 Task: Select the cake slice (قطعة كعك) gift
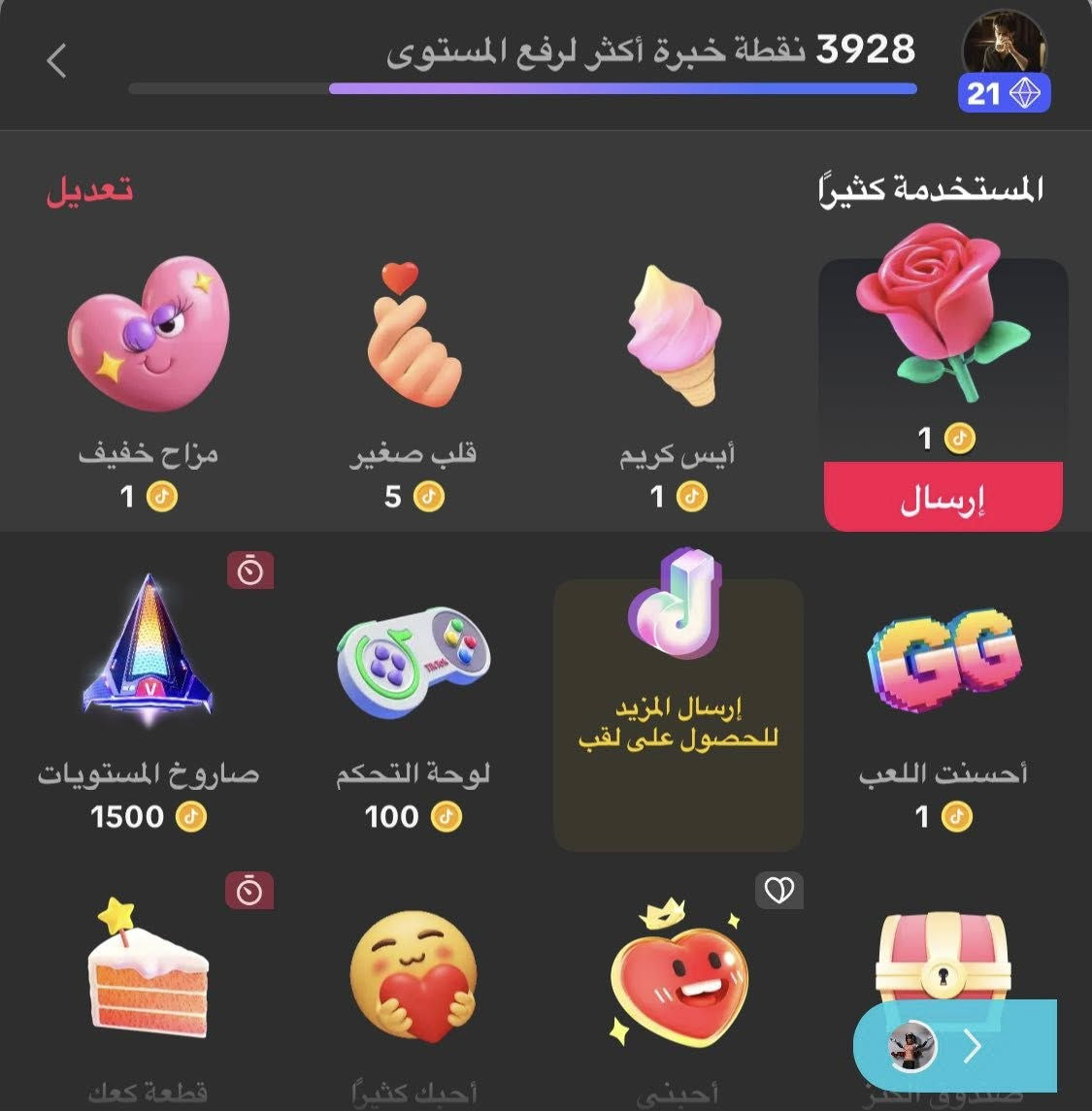(x=146, y=980)
